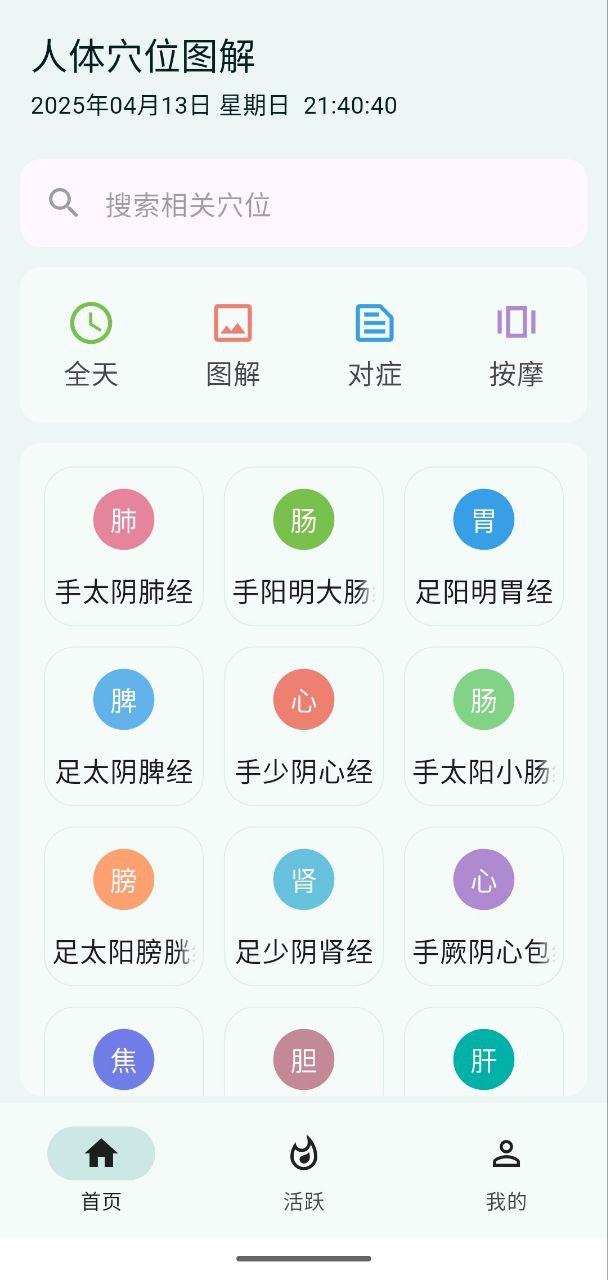Image resolution: width=608 pixels, height=1280 pixels.
Task: Open the 对症 document shortcut
Action: [375, 345]
